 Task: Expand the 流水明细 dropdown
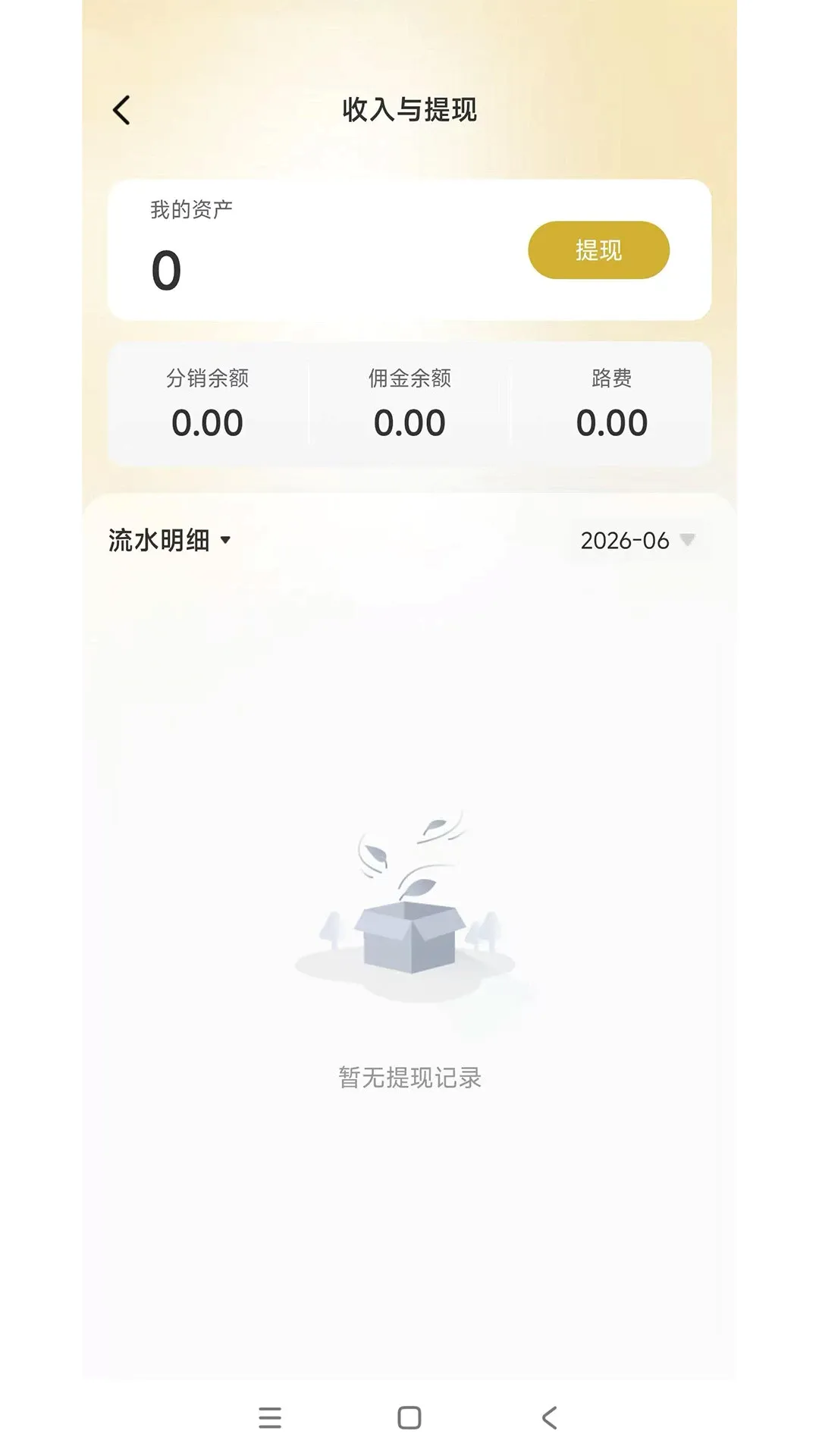169,541
